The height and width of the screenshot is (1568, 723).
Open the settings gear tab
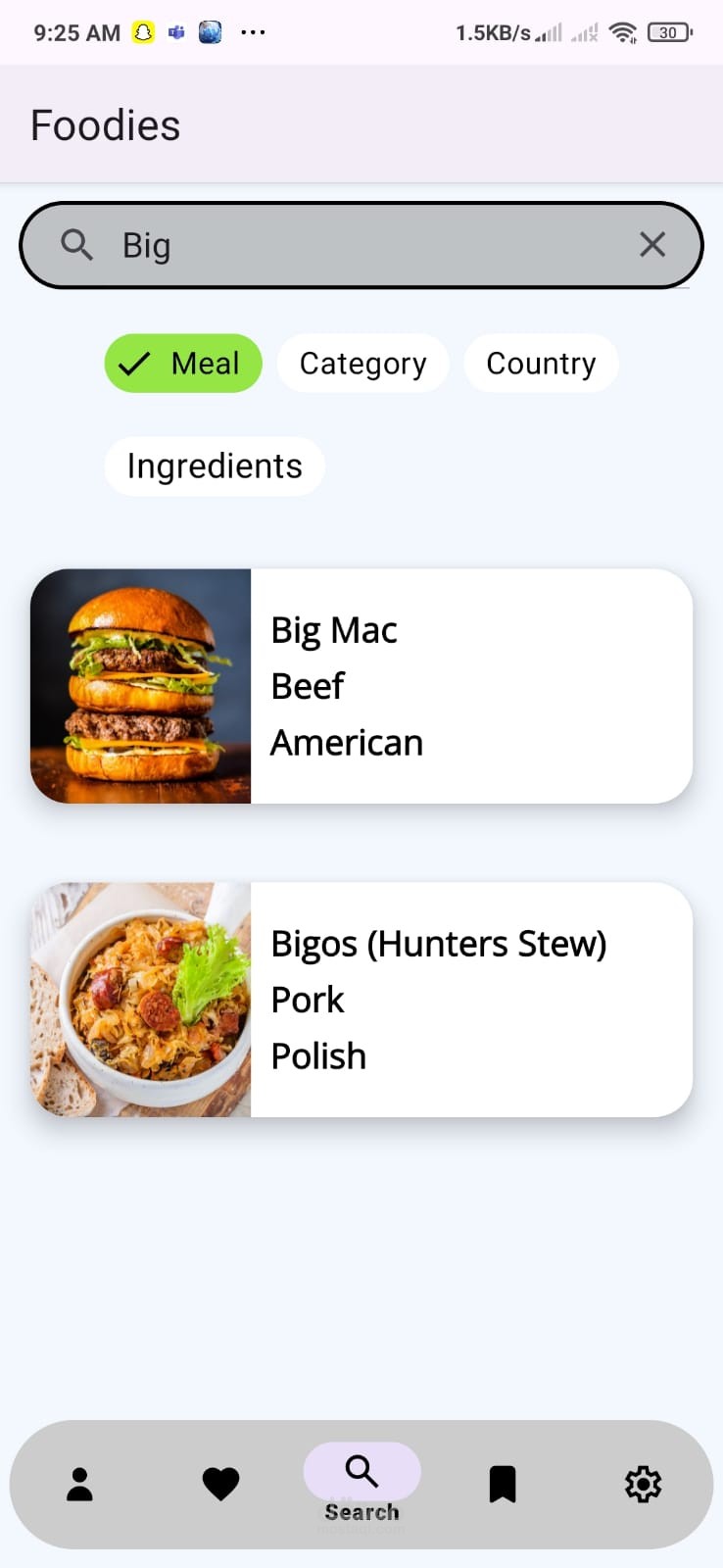(644, 1484)
